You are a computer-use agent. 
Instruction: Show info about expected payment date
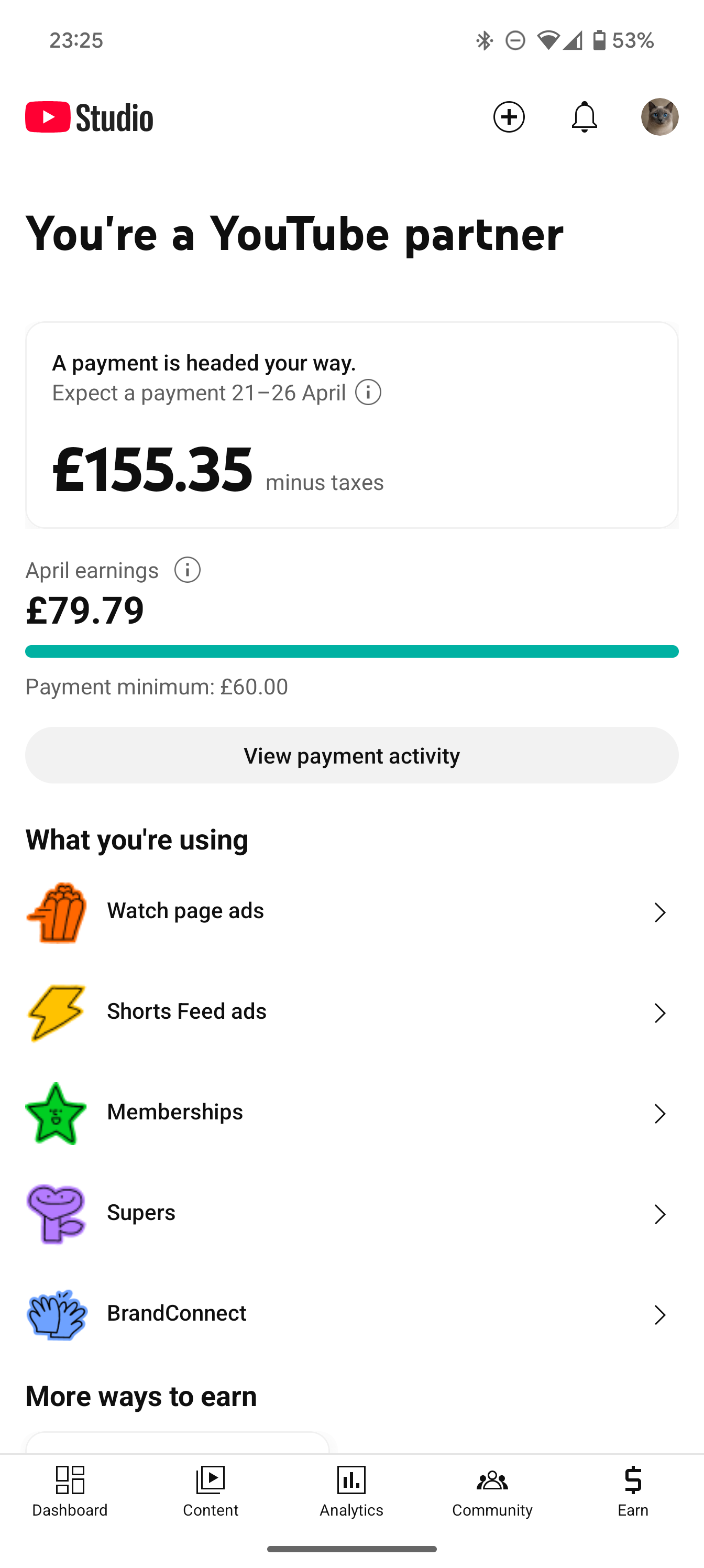coord(368,393)
